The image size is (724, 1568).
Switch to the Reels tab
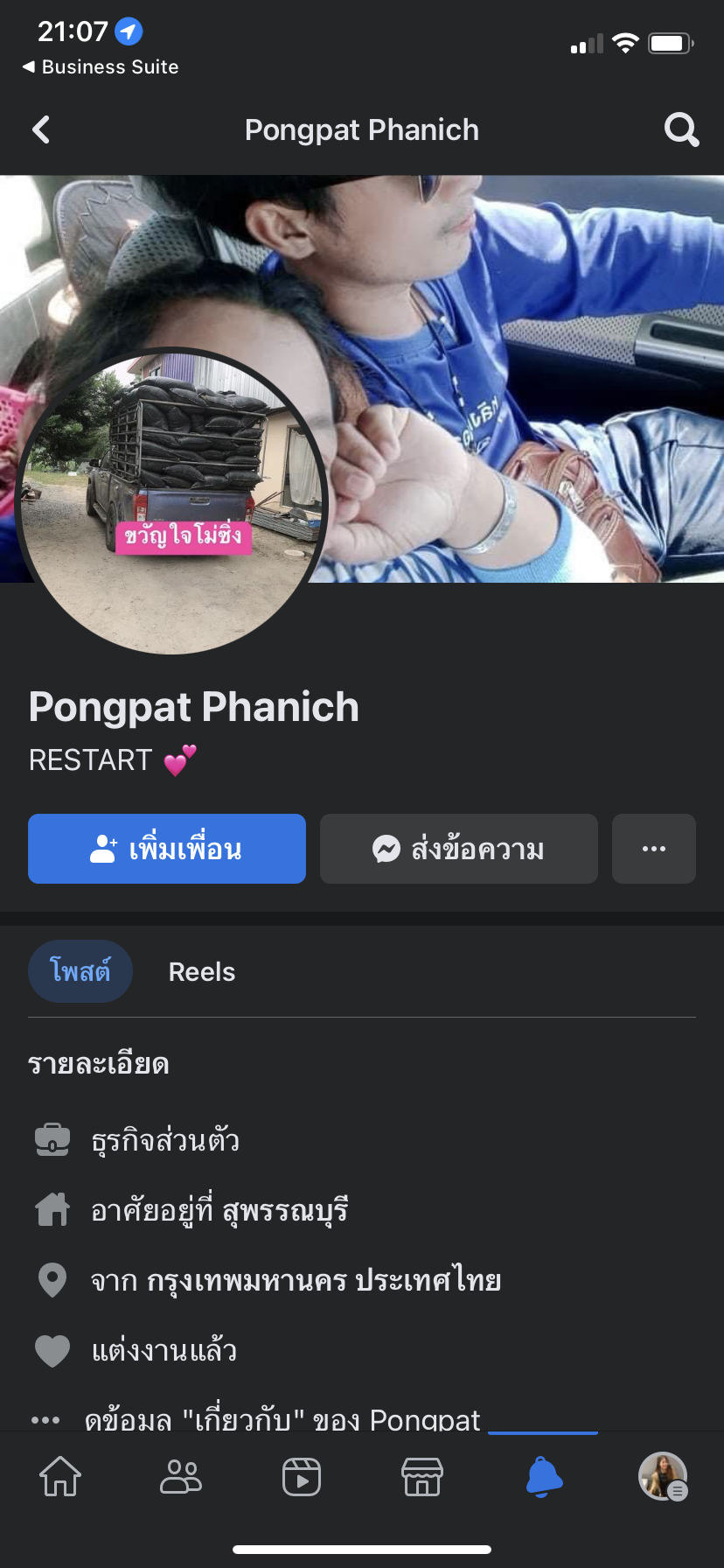point(202,972)
